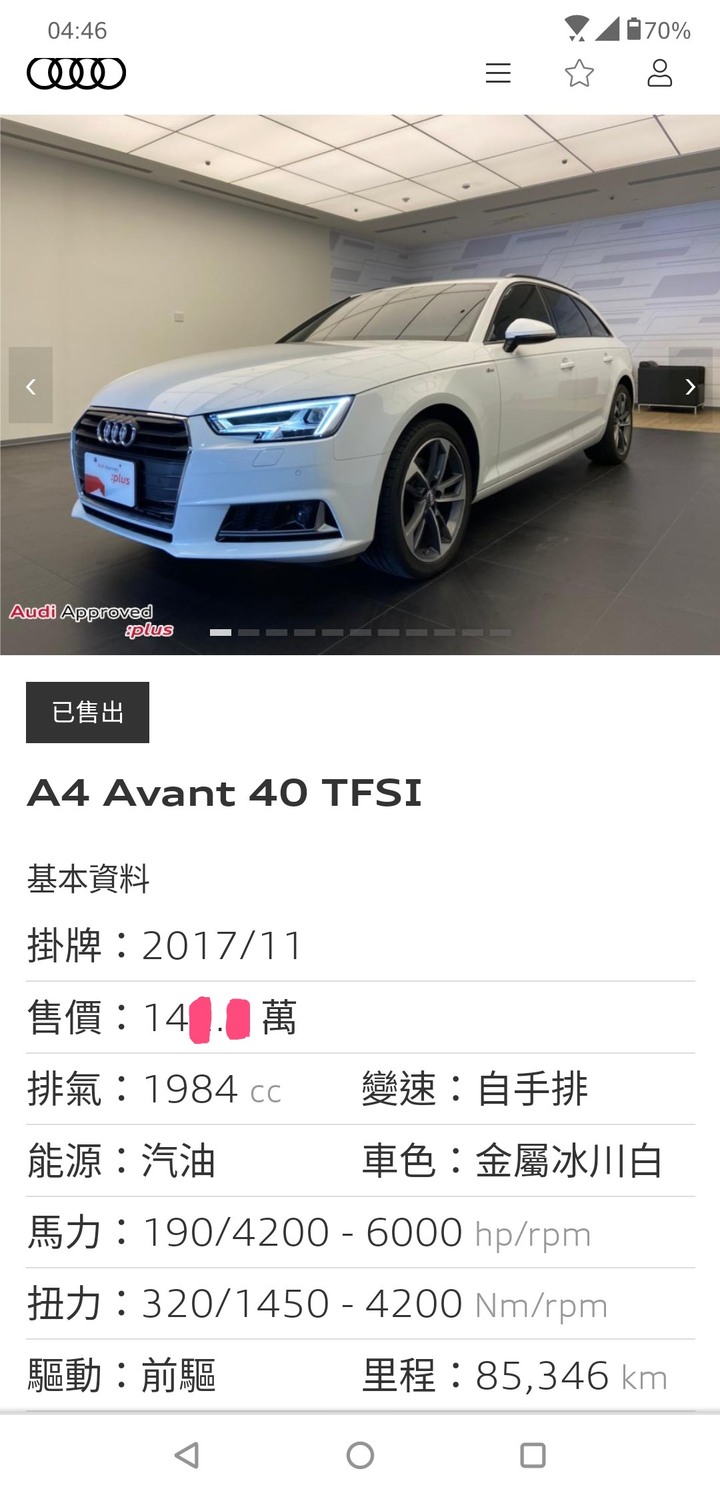Open the hamburger menu
This screenshot has height=1497, width=720.
498,73
